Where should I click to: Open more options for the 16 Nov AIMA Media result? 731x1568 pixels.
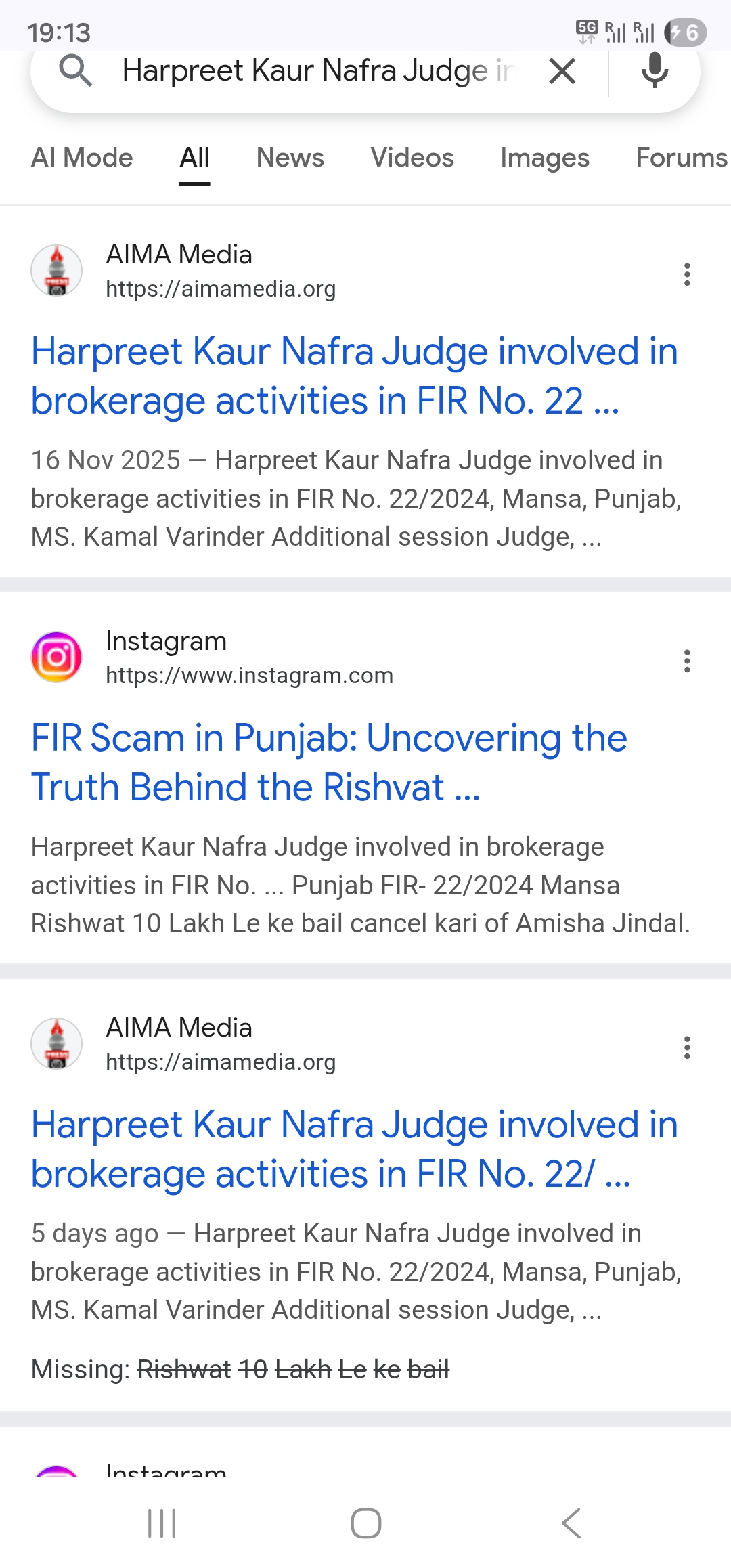687,274
